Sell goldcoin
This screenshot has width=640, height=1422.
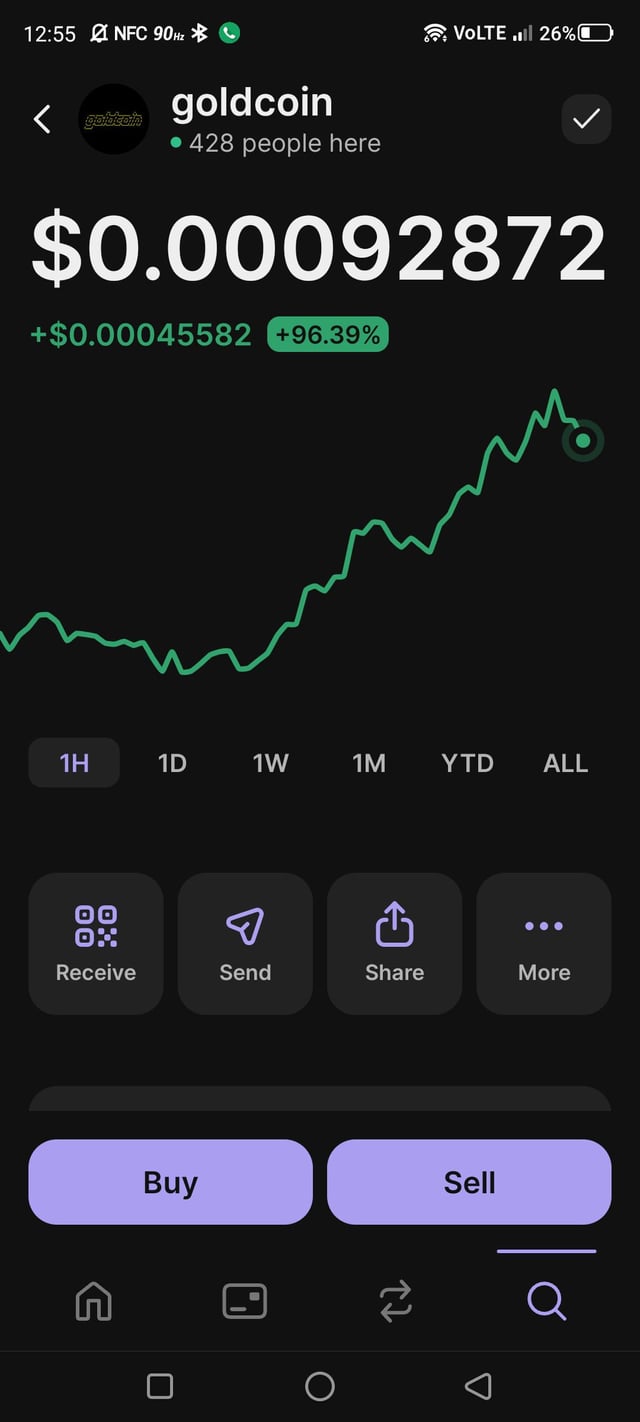[x=469, y=1182]
